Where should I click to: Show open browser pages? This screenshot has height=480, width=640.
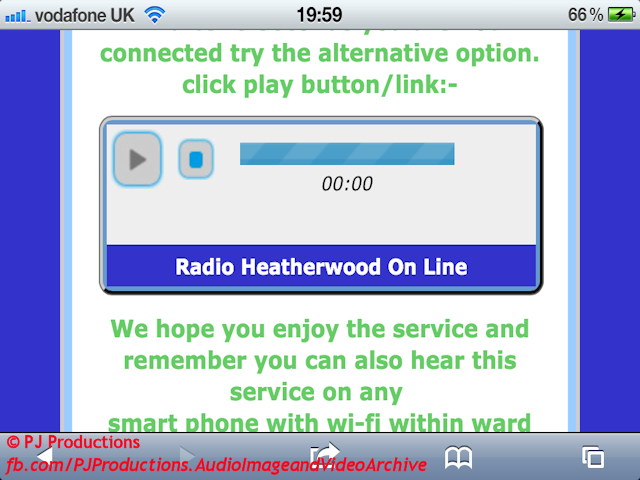pyautogui.click(x=593, y=458)
